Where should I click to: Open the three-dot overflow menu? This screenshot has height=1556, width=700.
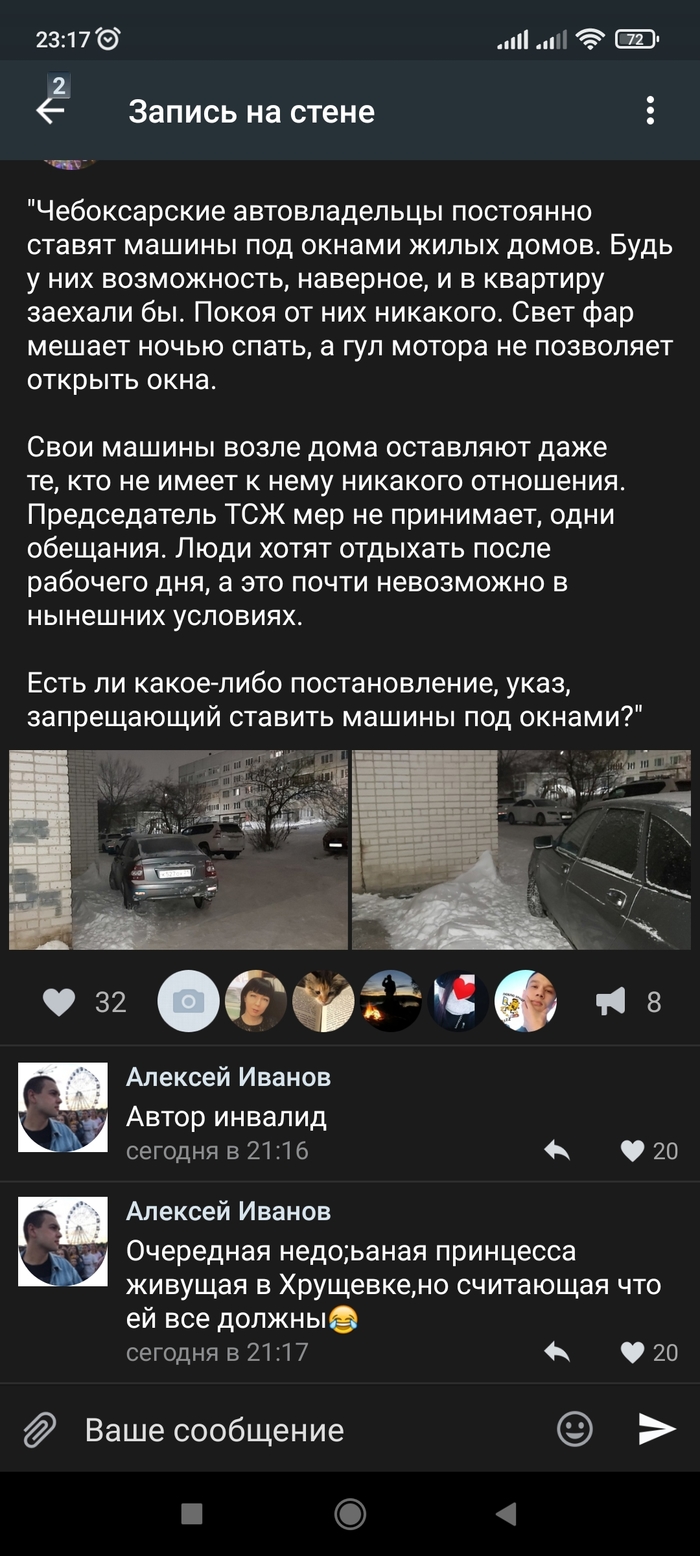(650, 111)
